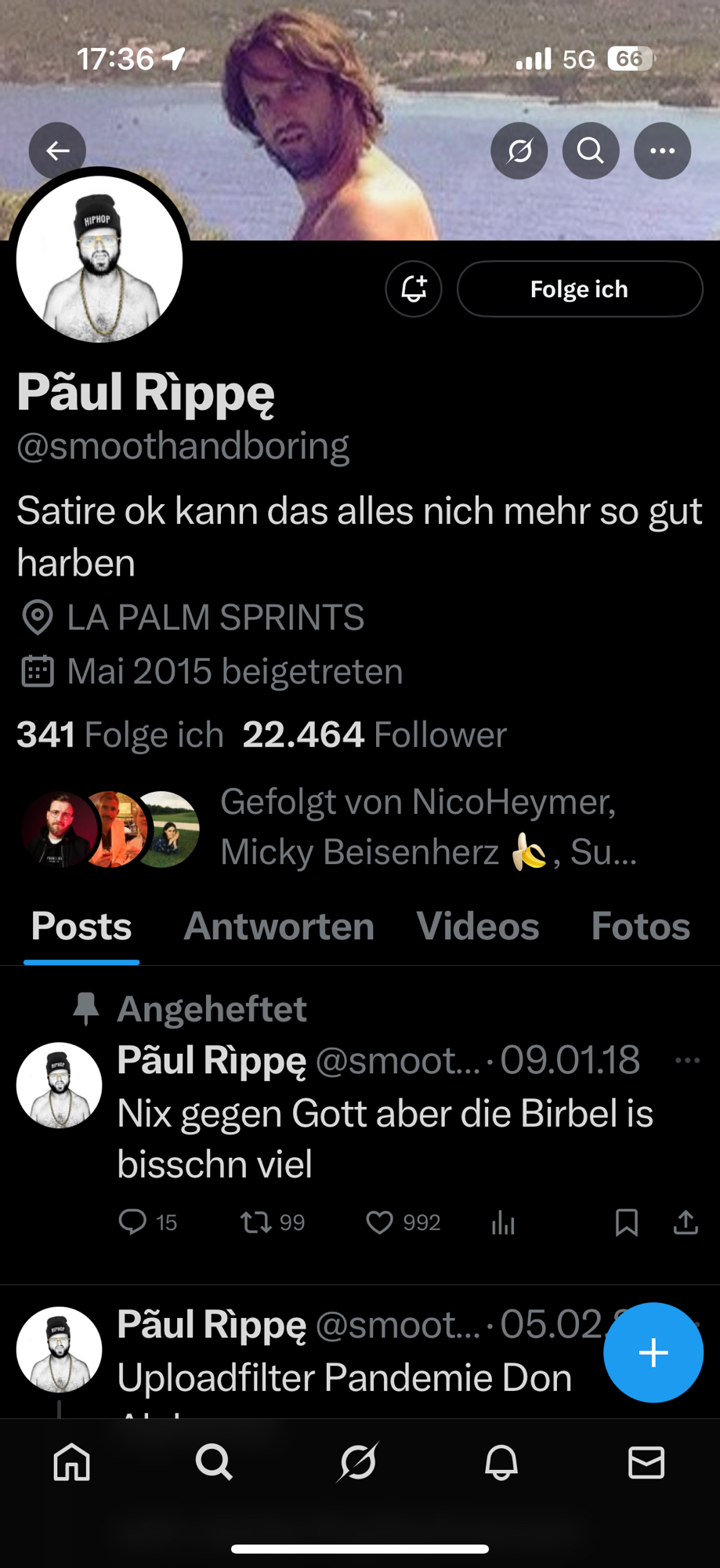Open Grok from the profile header
The height and width of the screenshot is (1568, 720).
tap(519, 151)
